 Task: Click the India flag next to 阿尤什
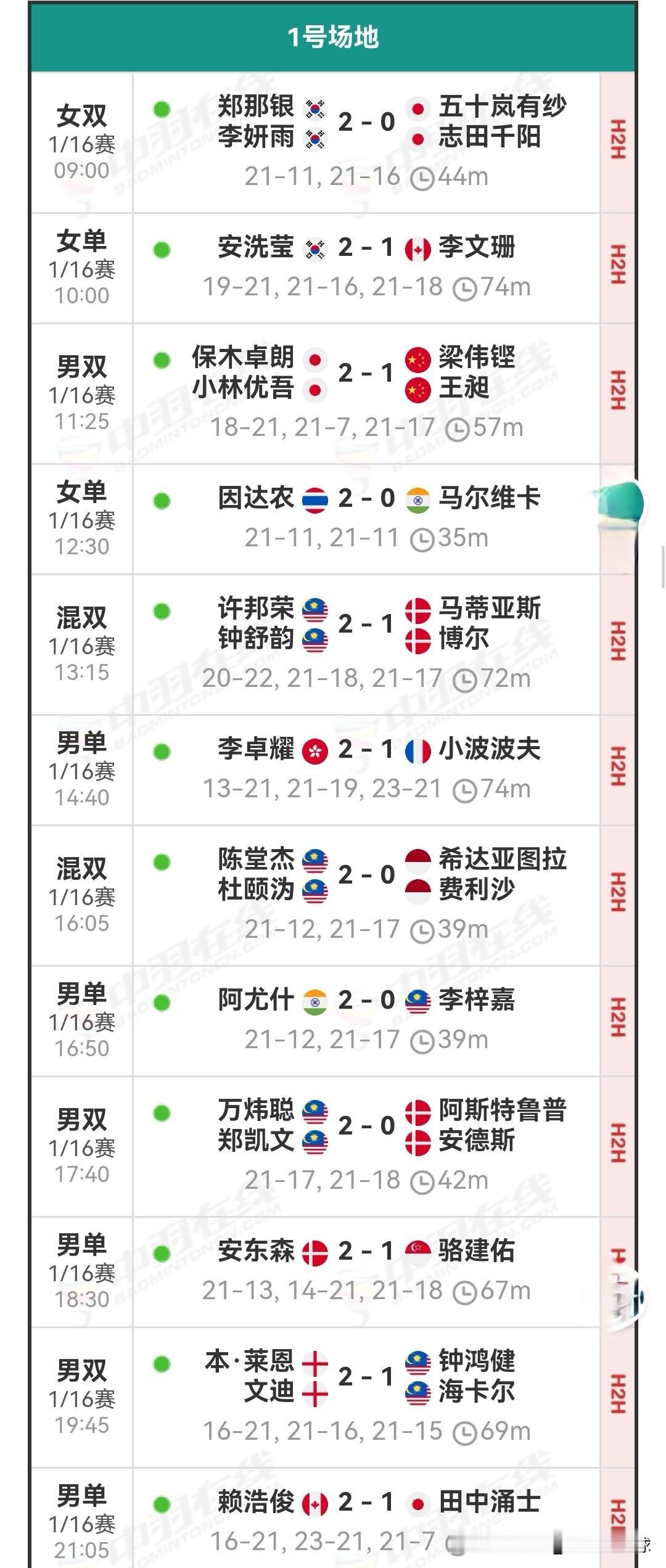(x=314, y=999)
